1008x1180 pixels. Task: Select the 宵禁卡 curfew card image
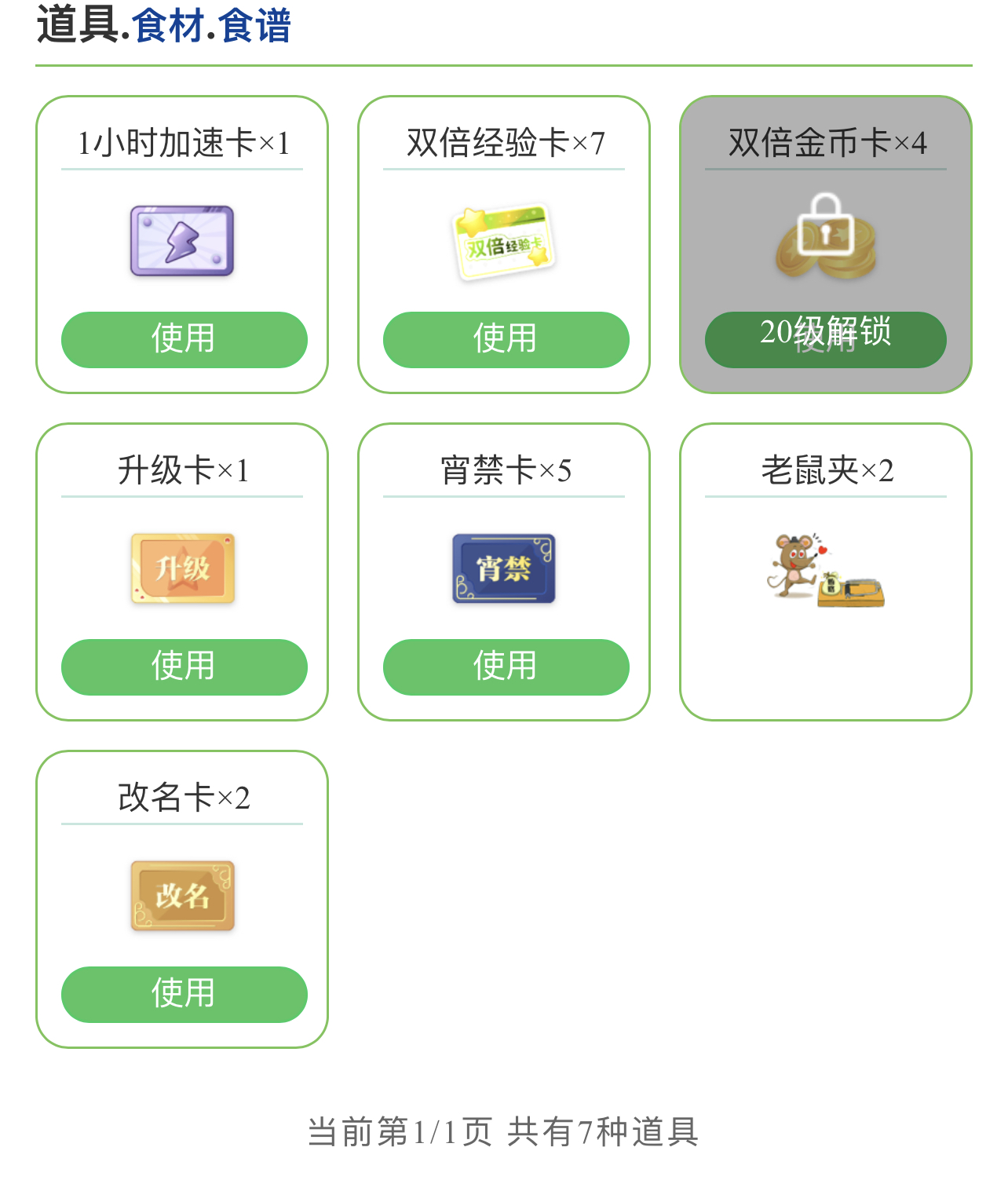pyautogui.click(x=505, y=568)
